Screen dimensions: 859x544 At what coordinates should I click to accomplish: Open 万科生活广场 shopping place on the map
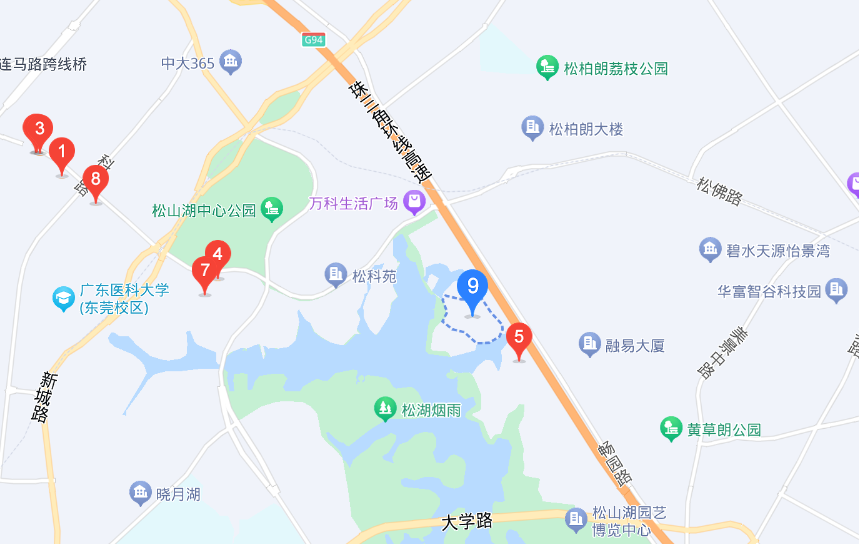(x=414, y=203)
